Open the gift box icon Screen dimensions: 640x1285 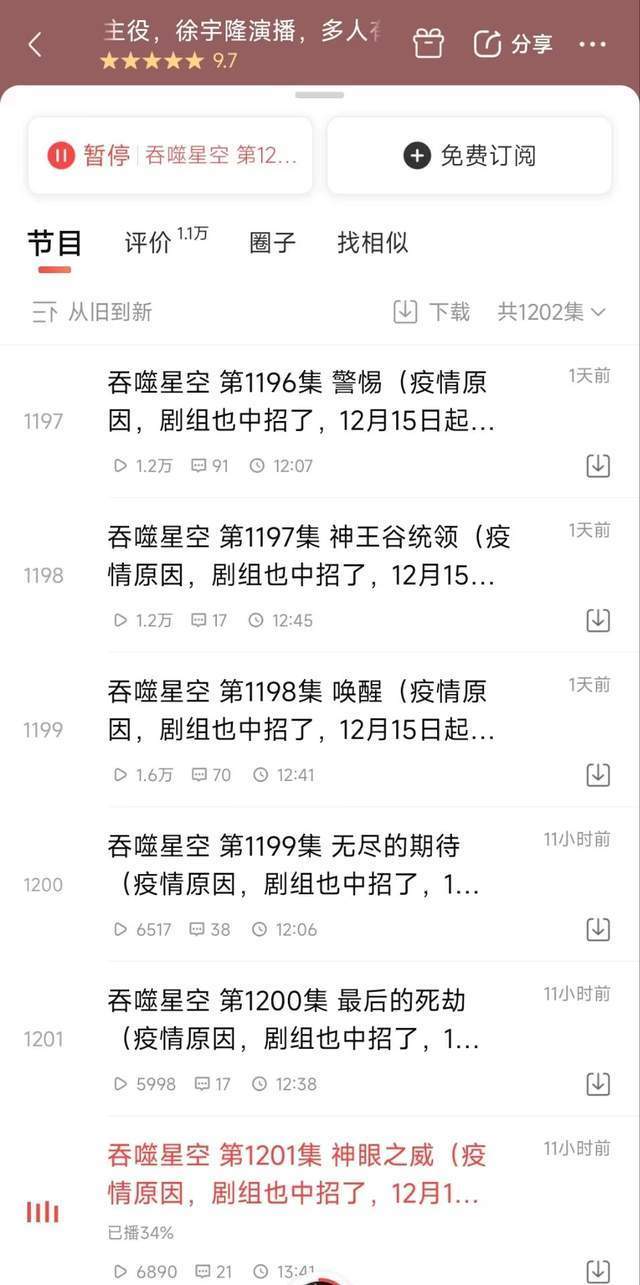coord(428,43)
